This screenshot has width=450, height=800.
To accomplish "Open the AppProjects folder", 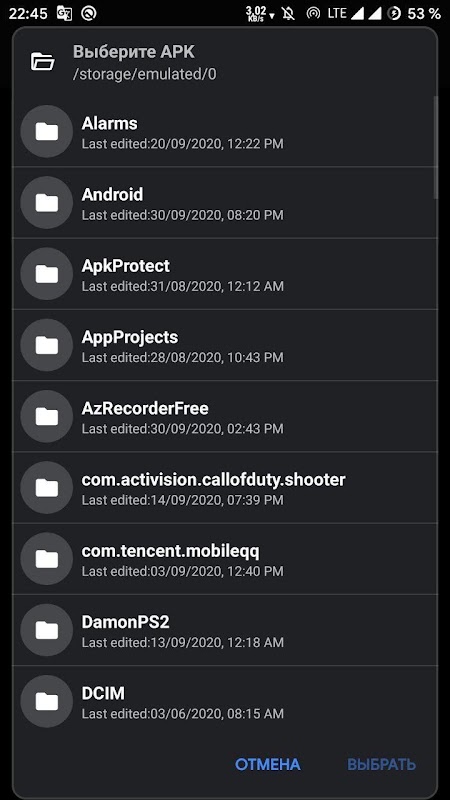I will pos(224,345).
